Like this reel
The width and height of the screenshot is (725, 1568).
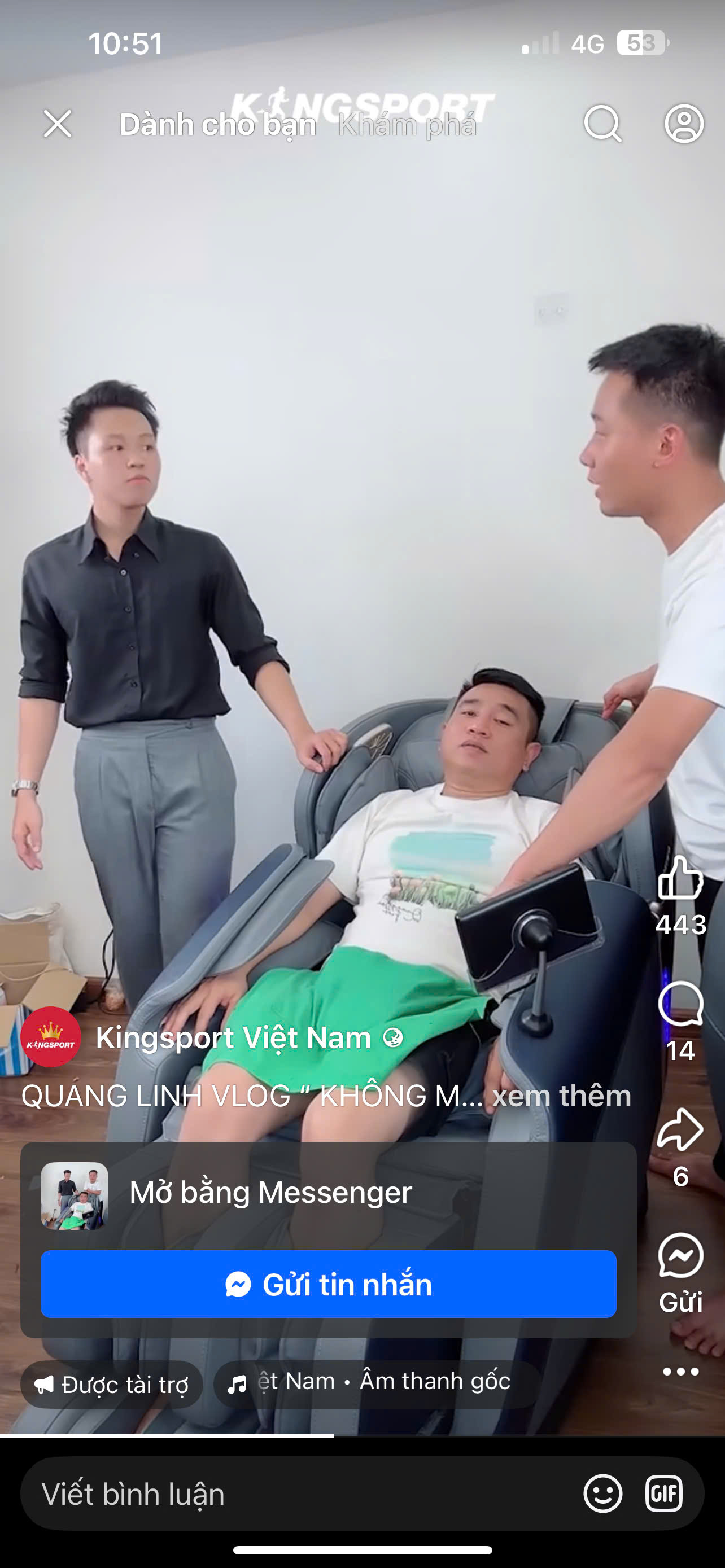point(680,878)
